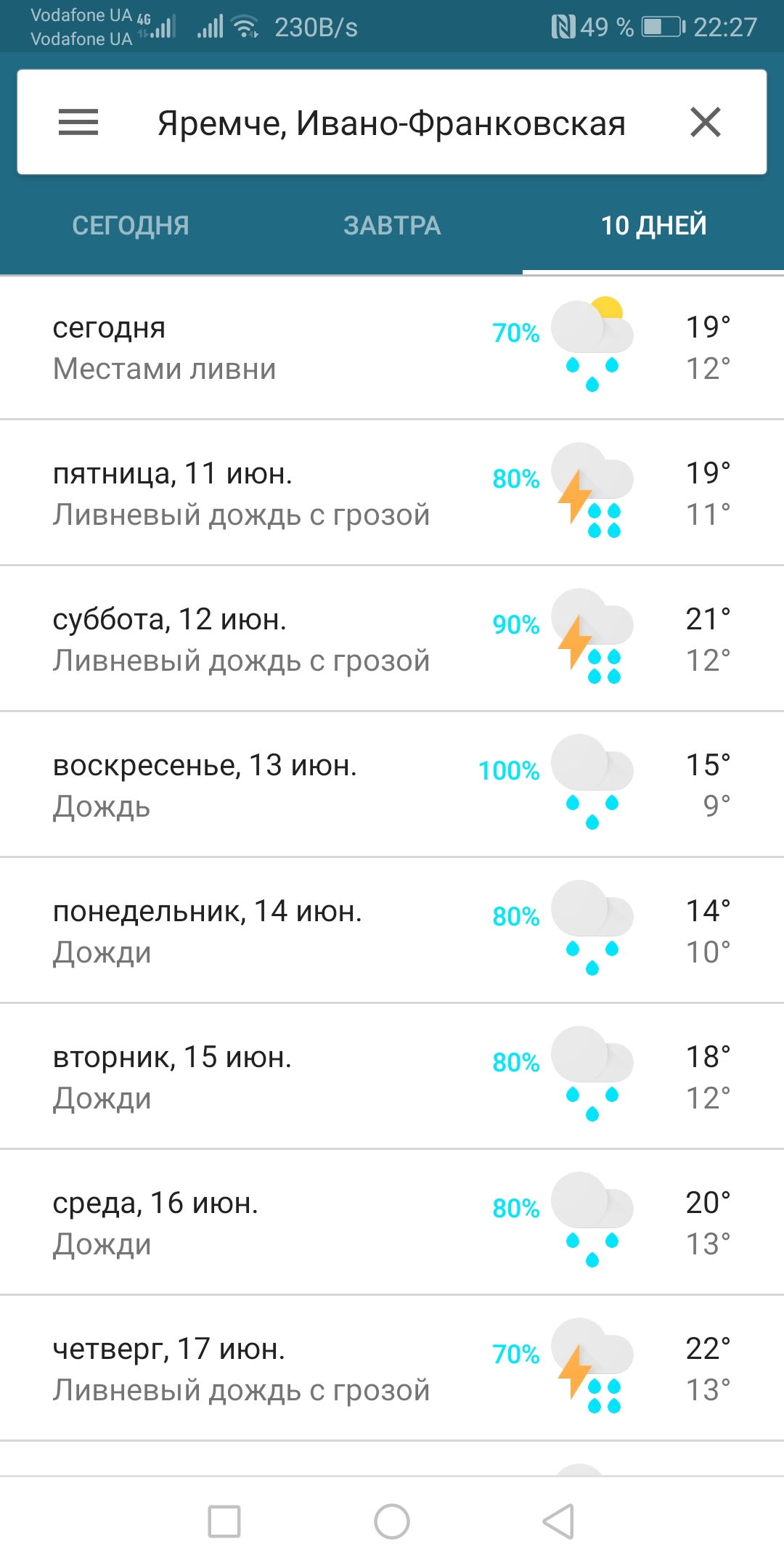Clear the location search field
This screenshot has width=784, height=1568.
pos(705,122)
